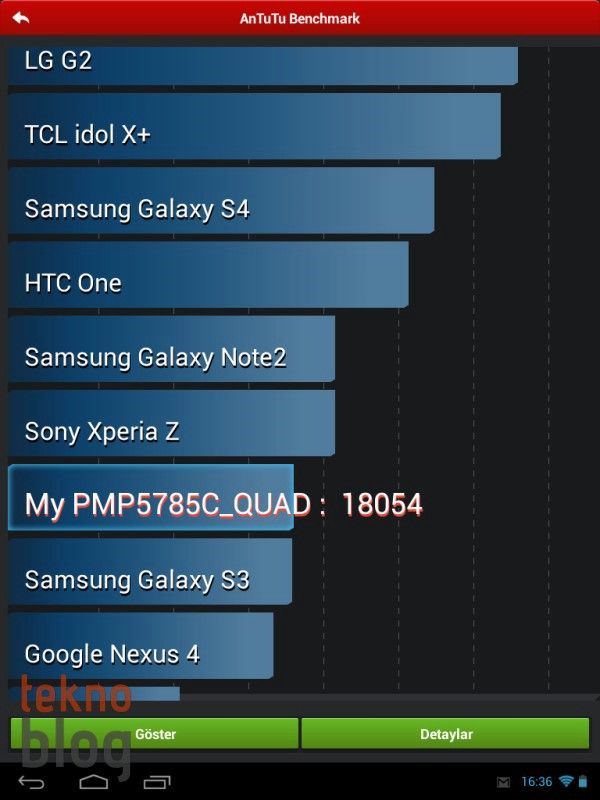
Task: Open the recent apps view
Action: 157,781
